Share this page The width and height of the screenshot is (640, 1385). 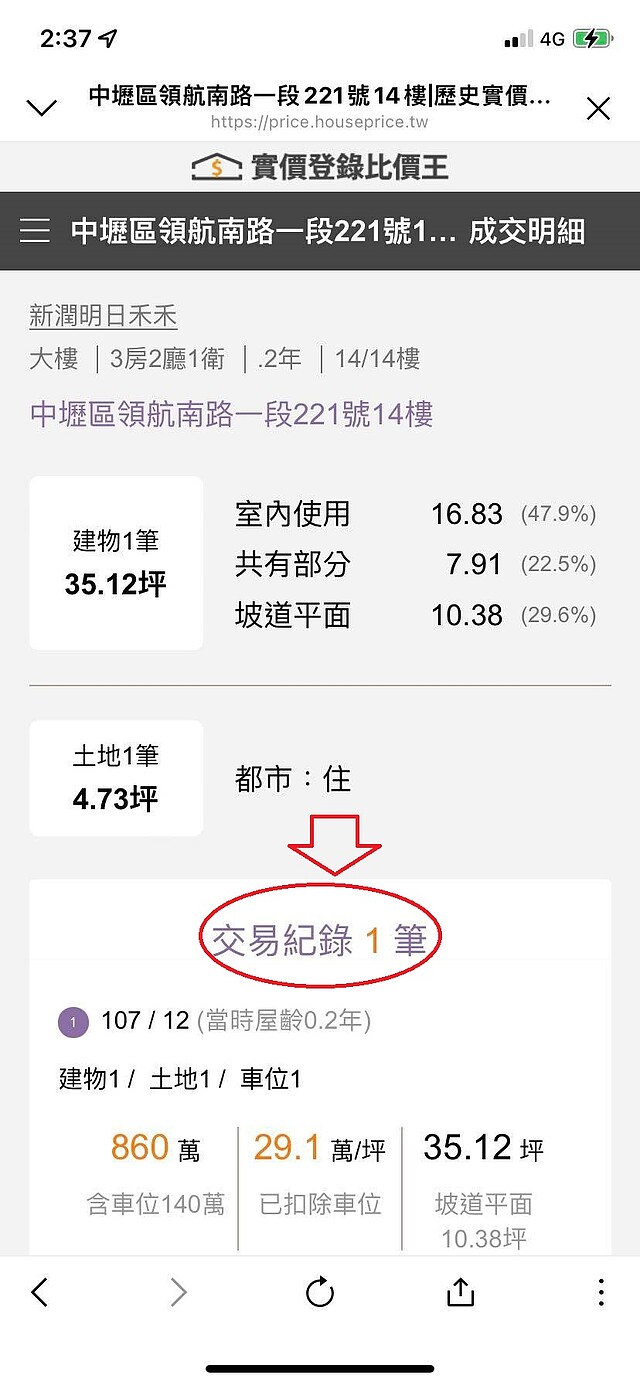[x=460, y=1291]
